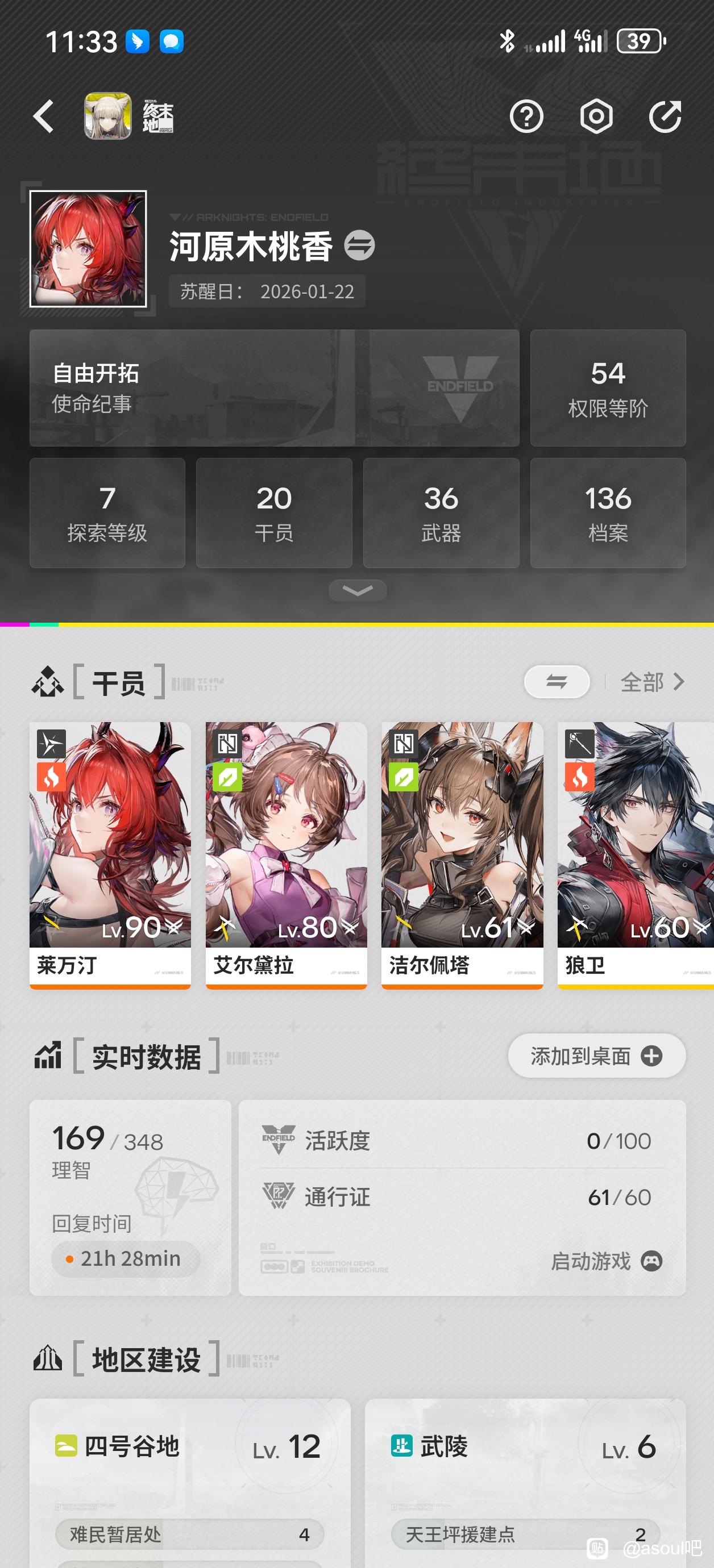Open the settings hexagon icon
Viewport: 714px width, 1568px height.
tap(596, 116)
